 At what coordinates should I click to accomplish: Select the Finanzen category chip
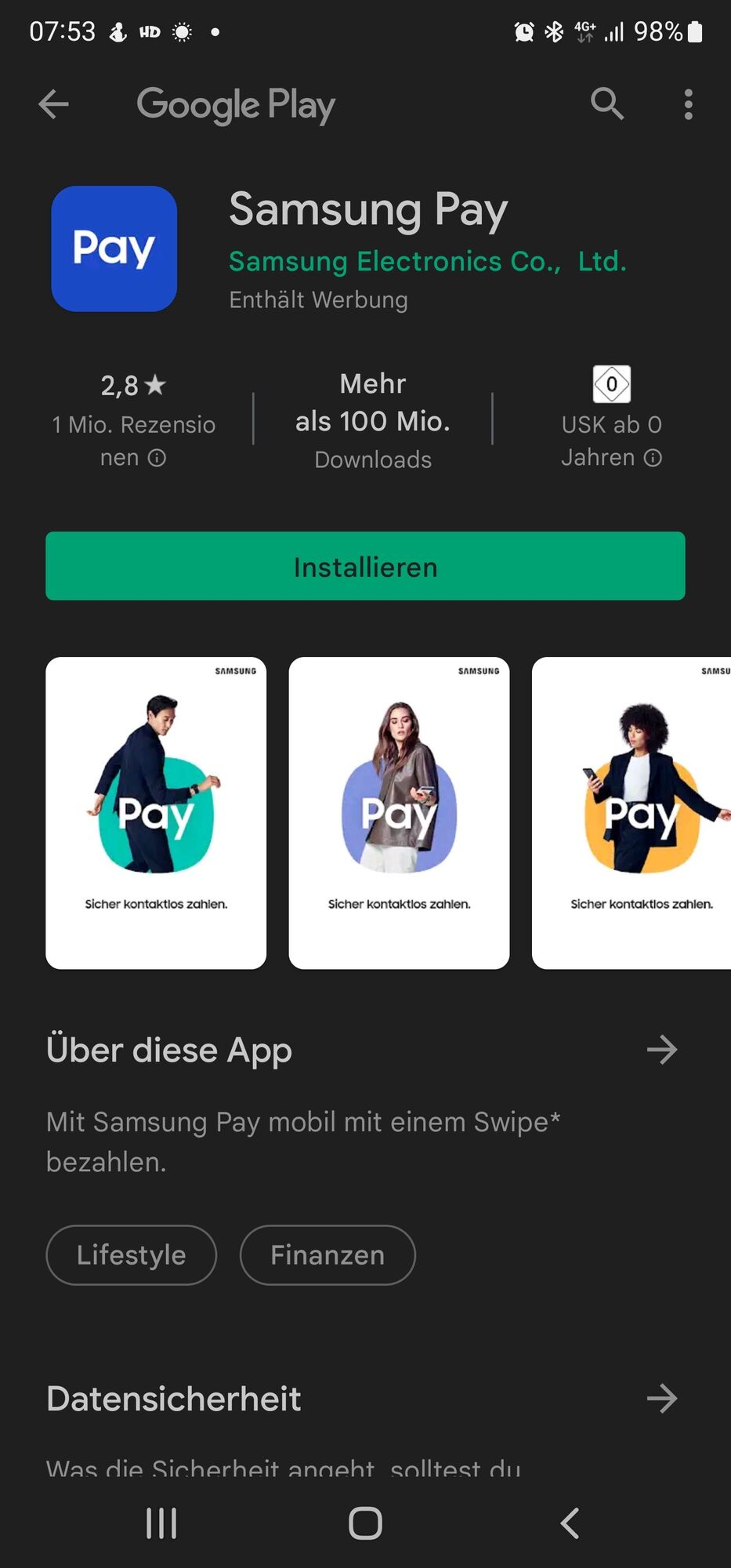click(328, 1255)
